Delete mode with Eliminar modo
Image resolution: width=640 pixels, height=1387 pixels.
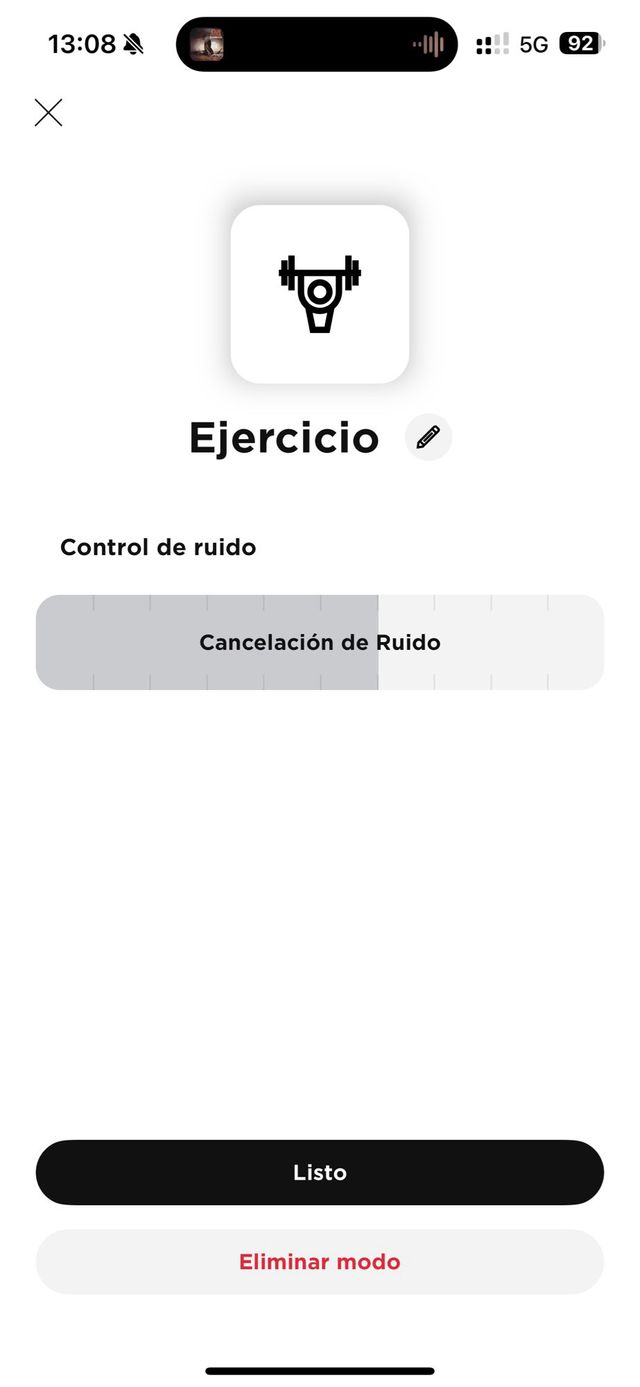[320, 1262]
